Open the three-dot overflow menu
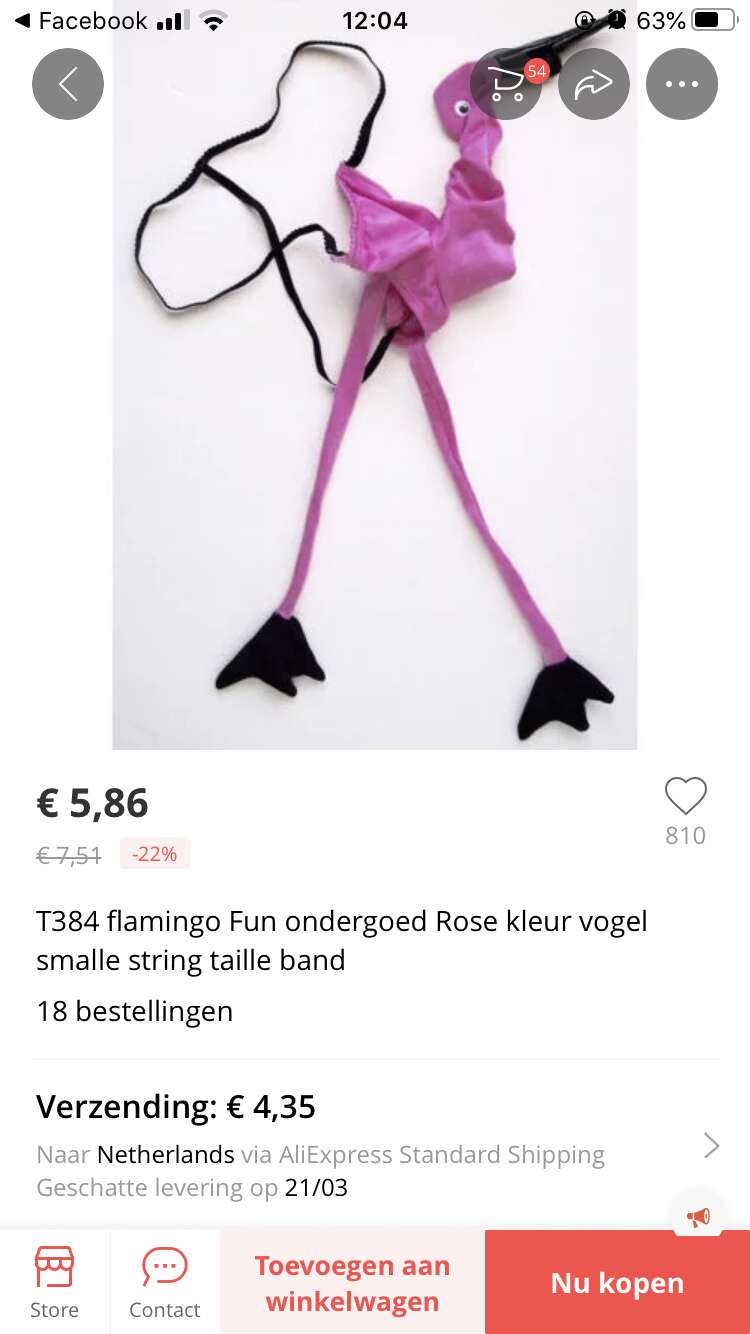Screen dimensions: 750x1334 click(682, 84)
